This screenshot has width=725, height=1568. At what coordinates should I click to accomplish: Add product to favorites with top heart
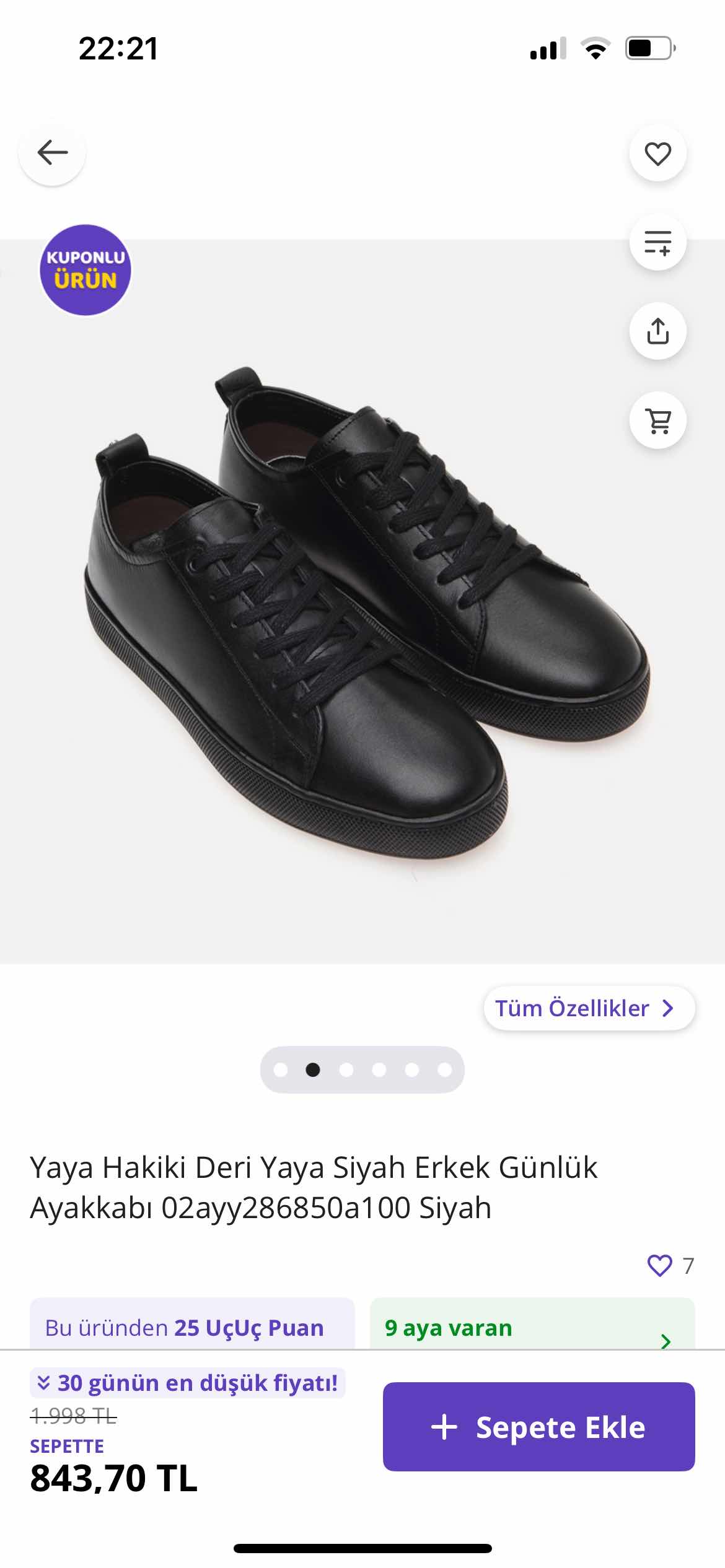[657, 154]
